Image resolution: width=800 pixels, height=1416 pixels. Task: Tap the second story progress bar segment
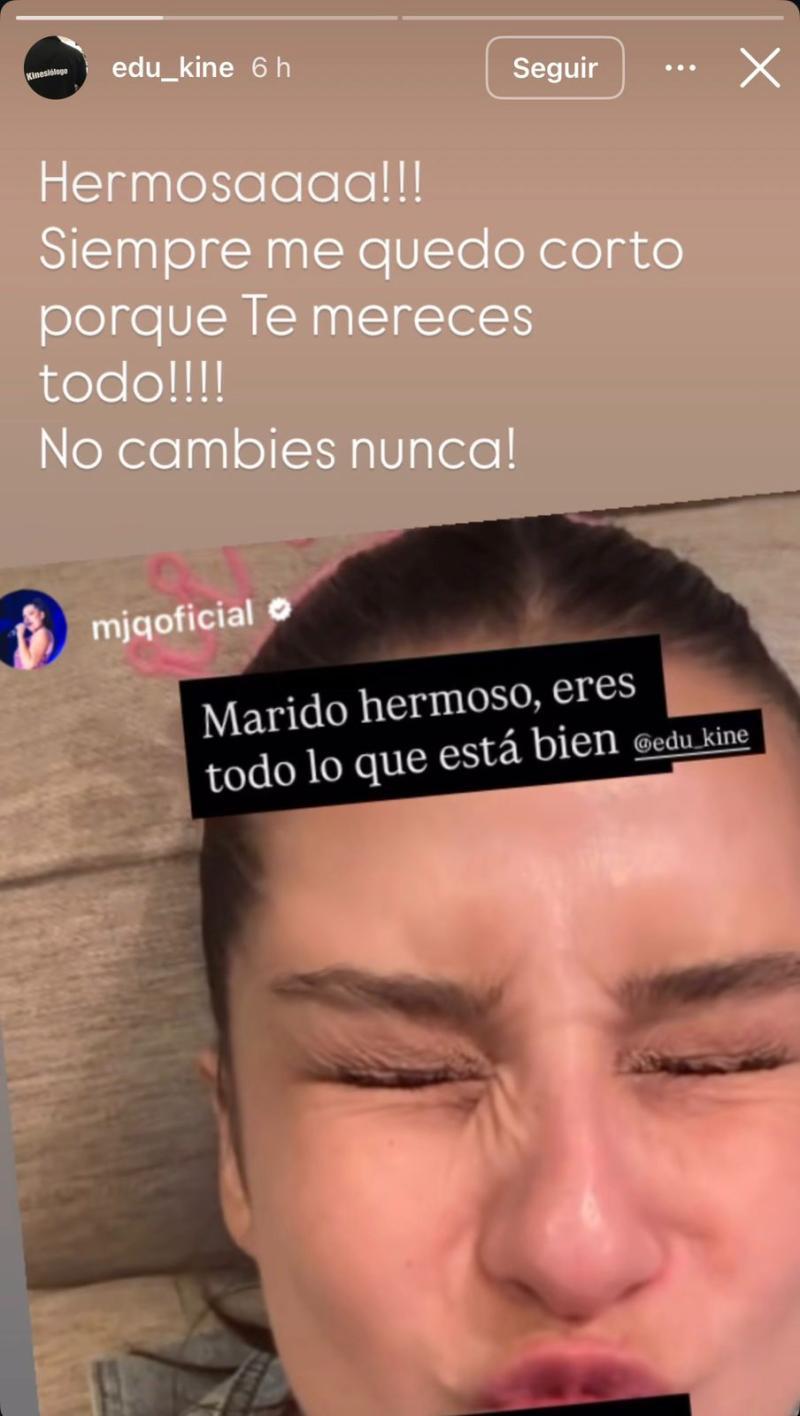pos(590,16)
